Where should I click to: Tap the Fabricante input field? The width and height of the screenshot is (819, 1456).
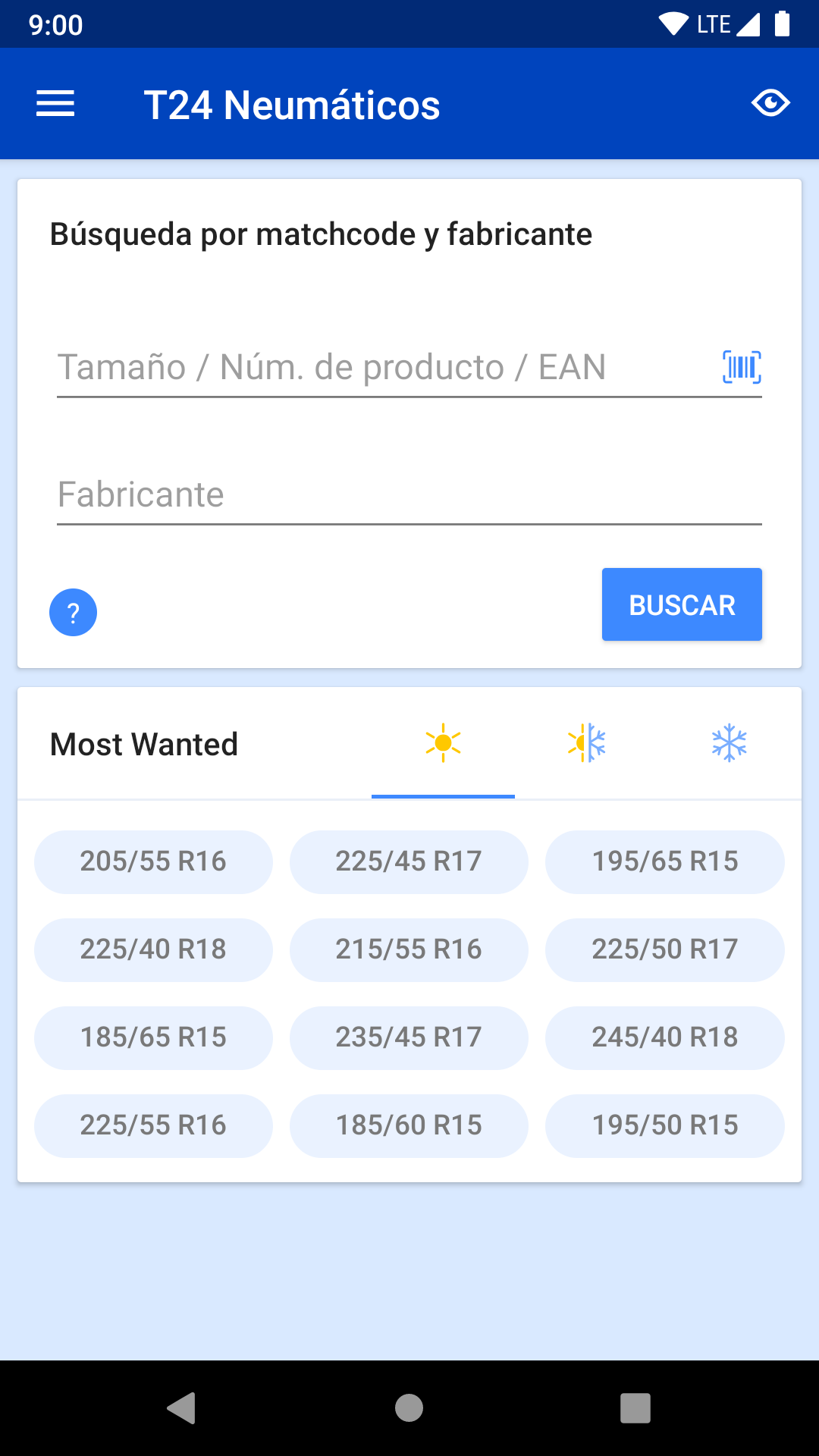pos(409,495)
